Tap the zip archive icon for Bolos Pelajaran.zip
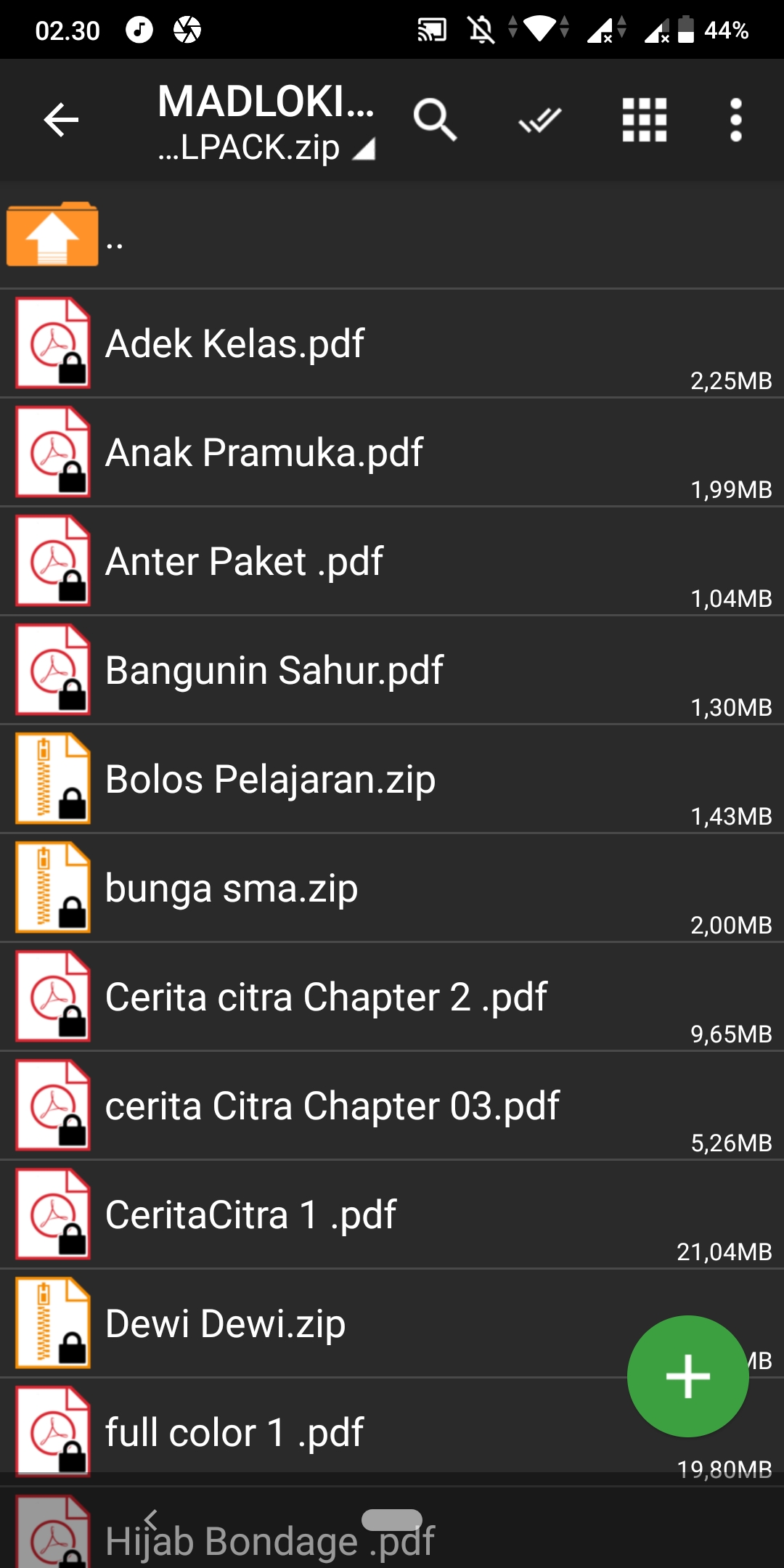The image size is (784, 1568). pyautogui.click(x=51, y=778)
